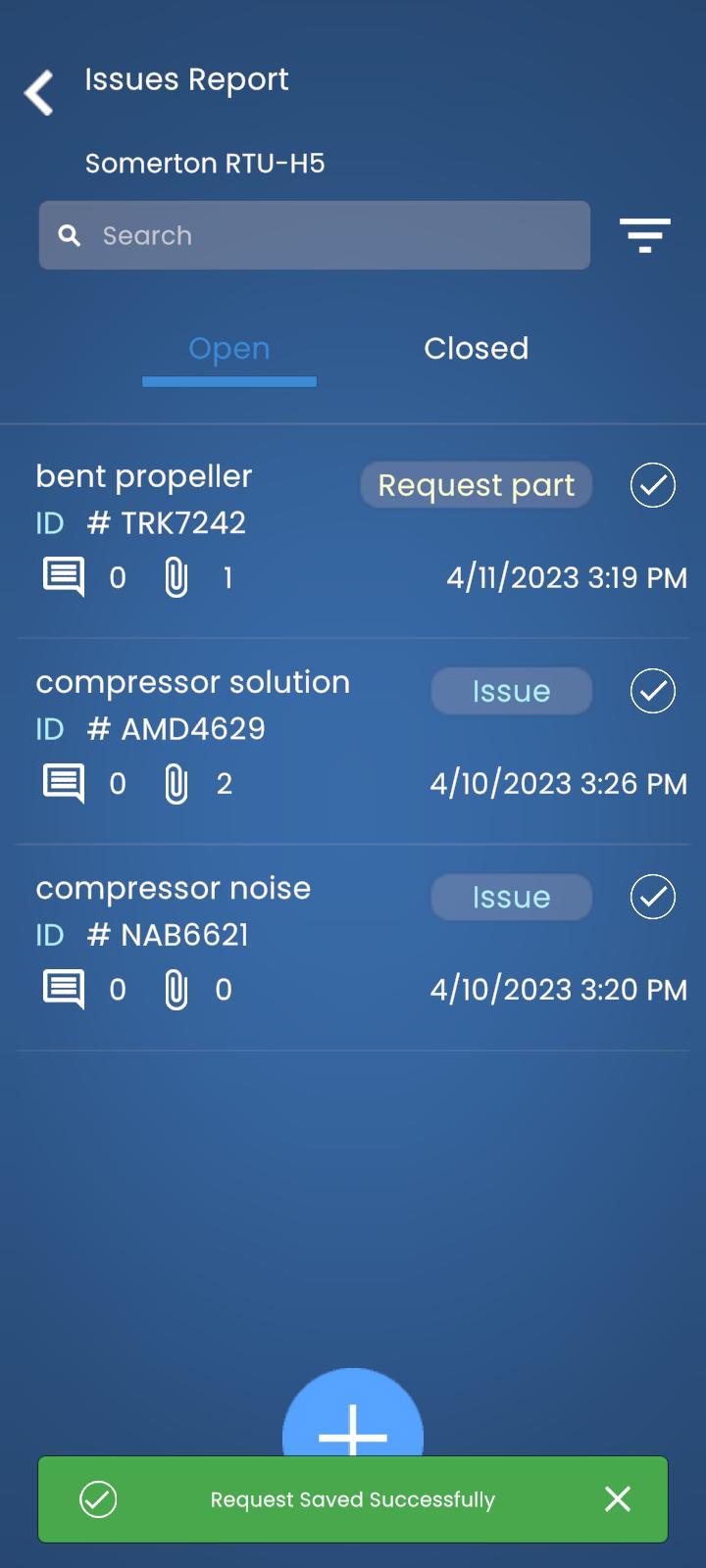706x1568 pixels.
Task: Switch to the Closed tab
Action: point(476,349)
